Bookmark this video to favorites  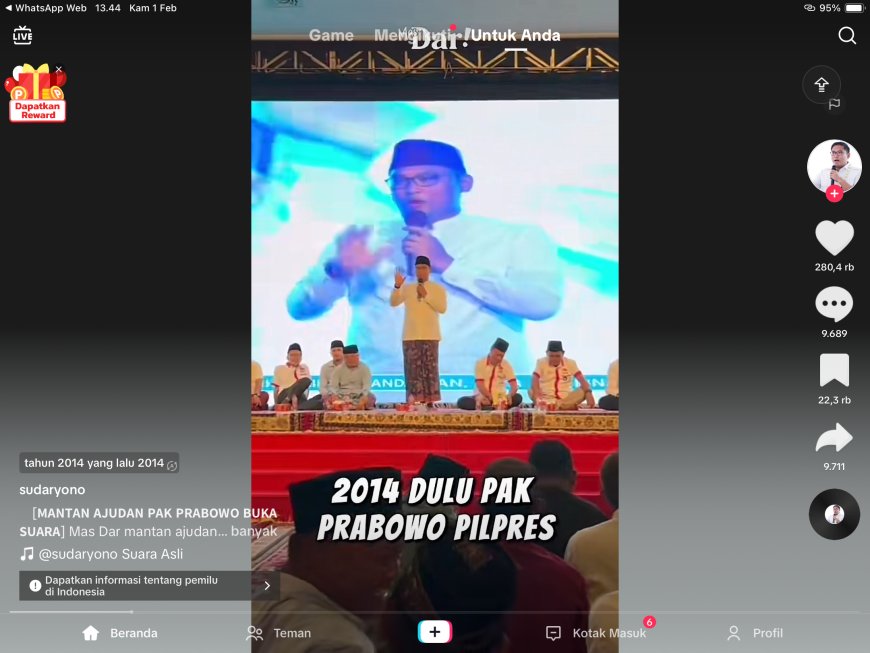pyautogui.click(x=834, y=370)
